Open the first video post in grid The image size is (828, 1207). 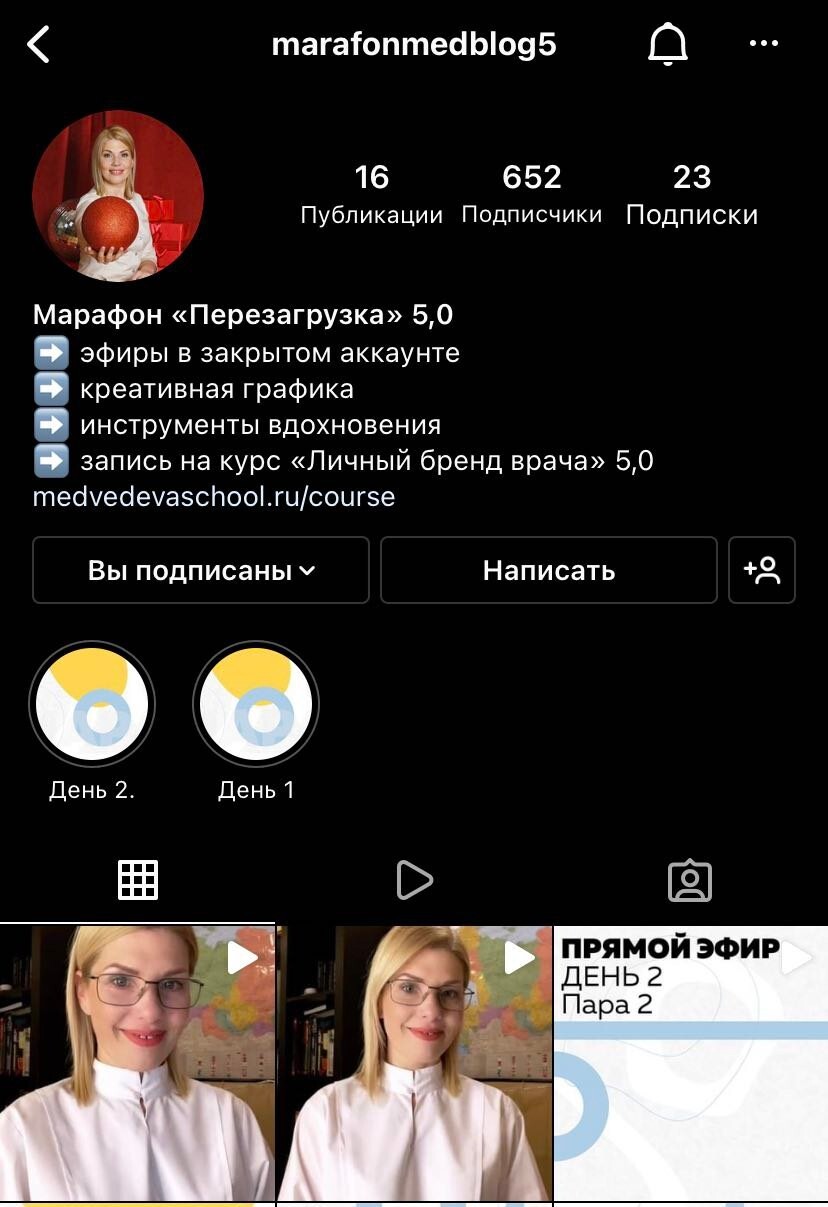pos(137,1063)
